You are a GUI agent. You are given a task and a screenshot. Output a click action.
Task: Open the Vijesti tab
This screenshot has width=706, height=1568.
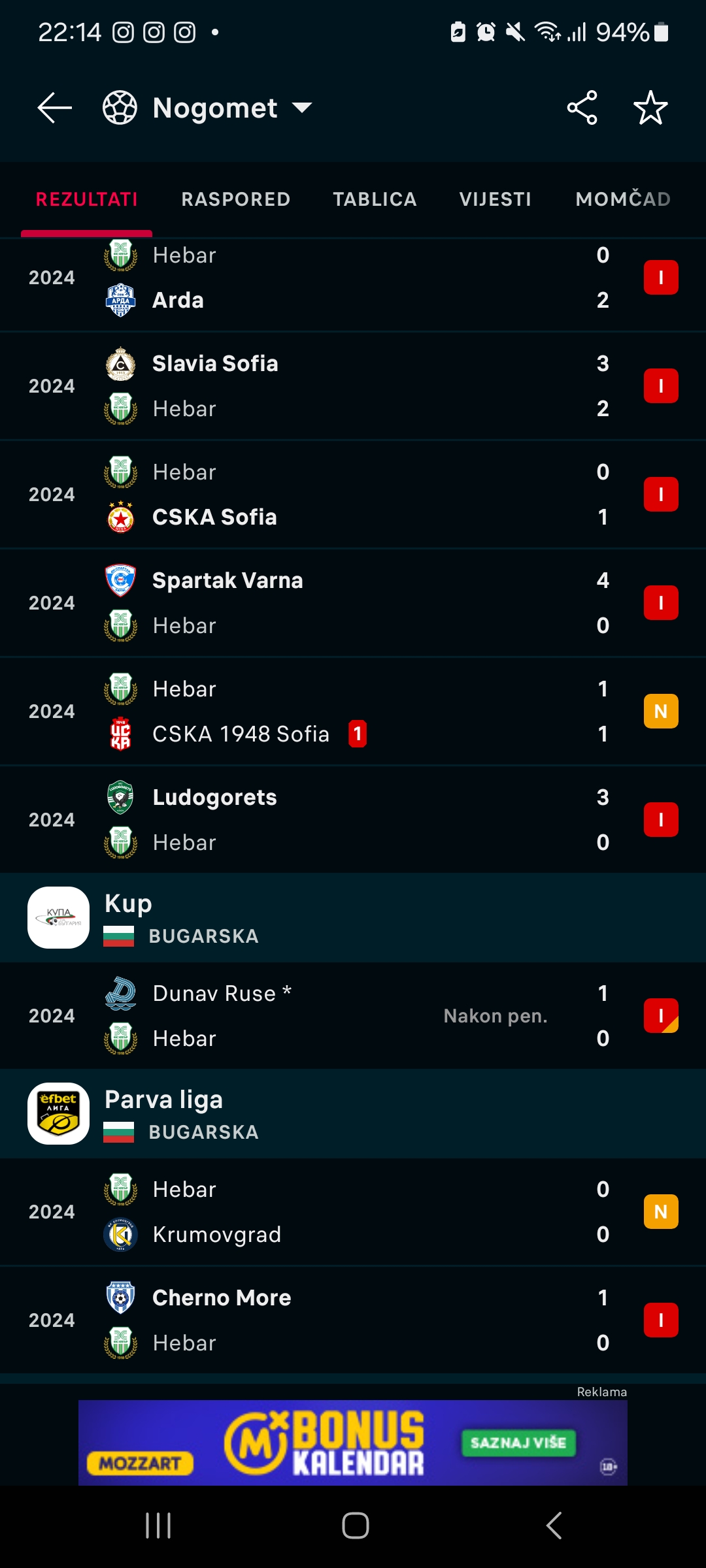pyautogui.click(x=496, y=199)
